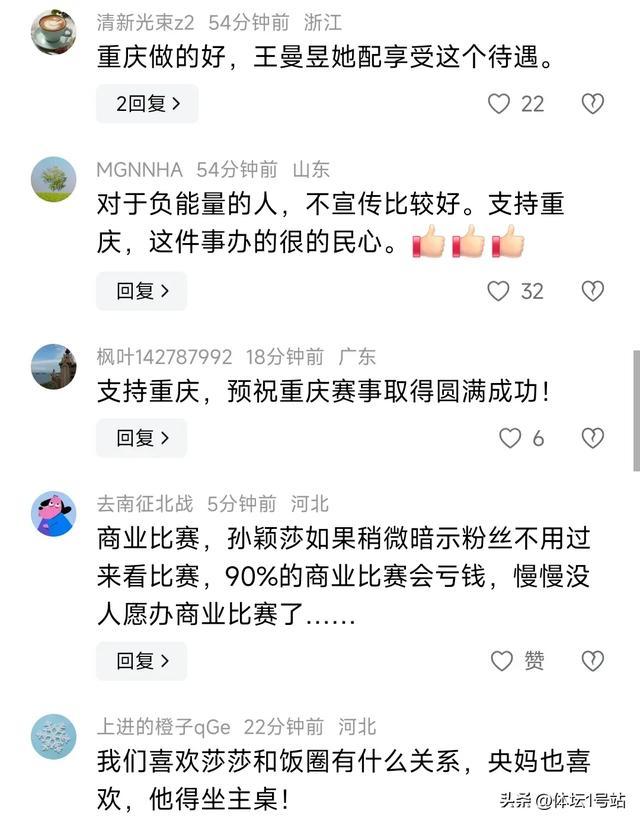The image size is (640, 823).
Task: Dislike MGNNHA's comment
Action: coord(593,291)
